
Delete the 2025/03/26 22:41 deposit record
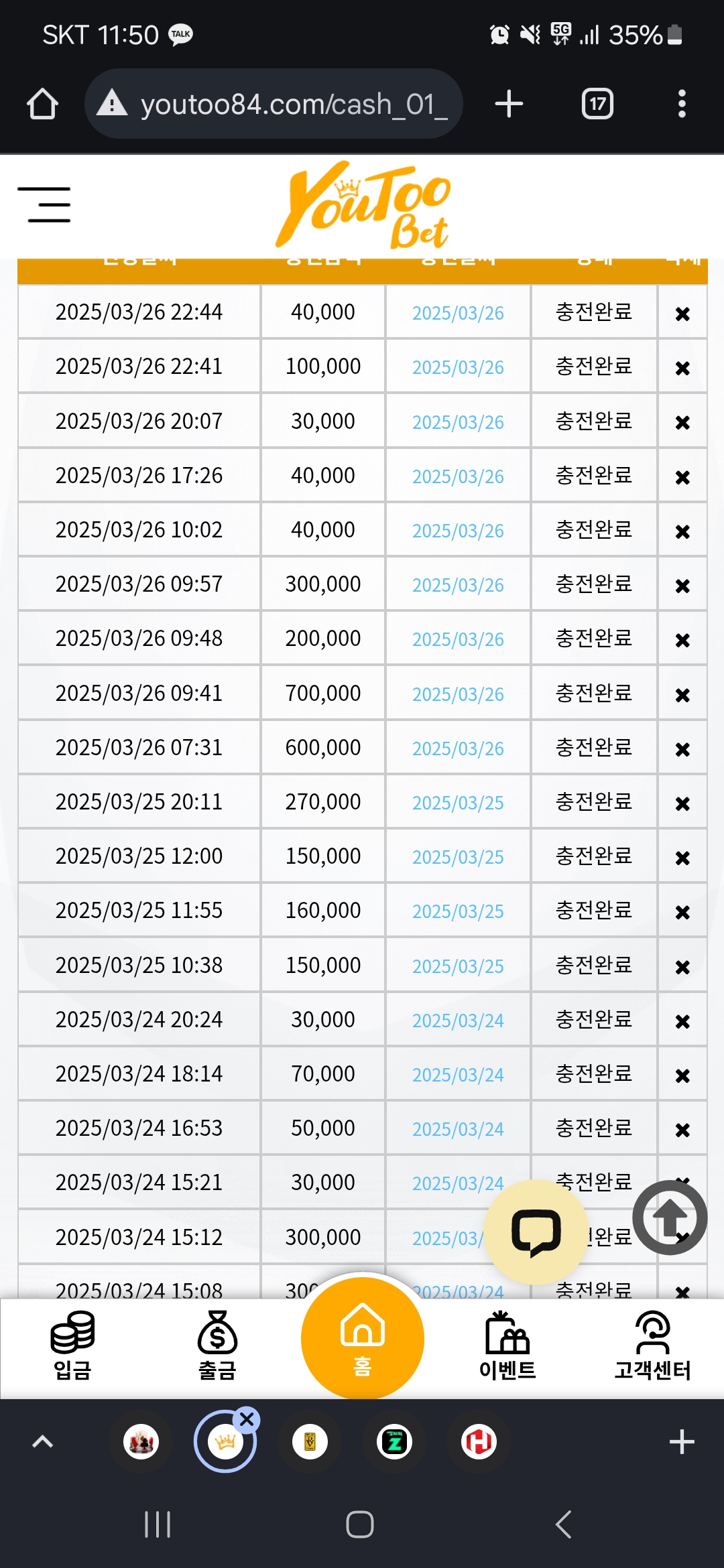(x=682, y=368)
